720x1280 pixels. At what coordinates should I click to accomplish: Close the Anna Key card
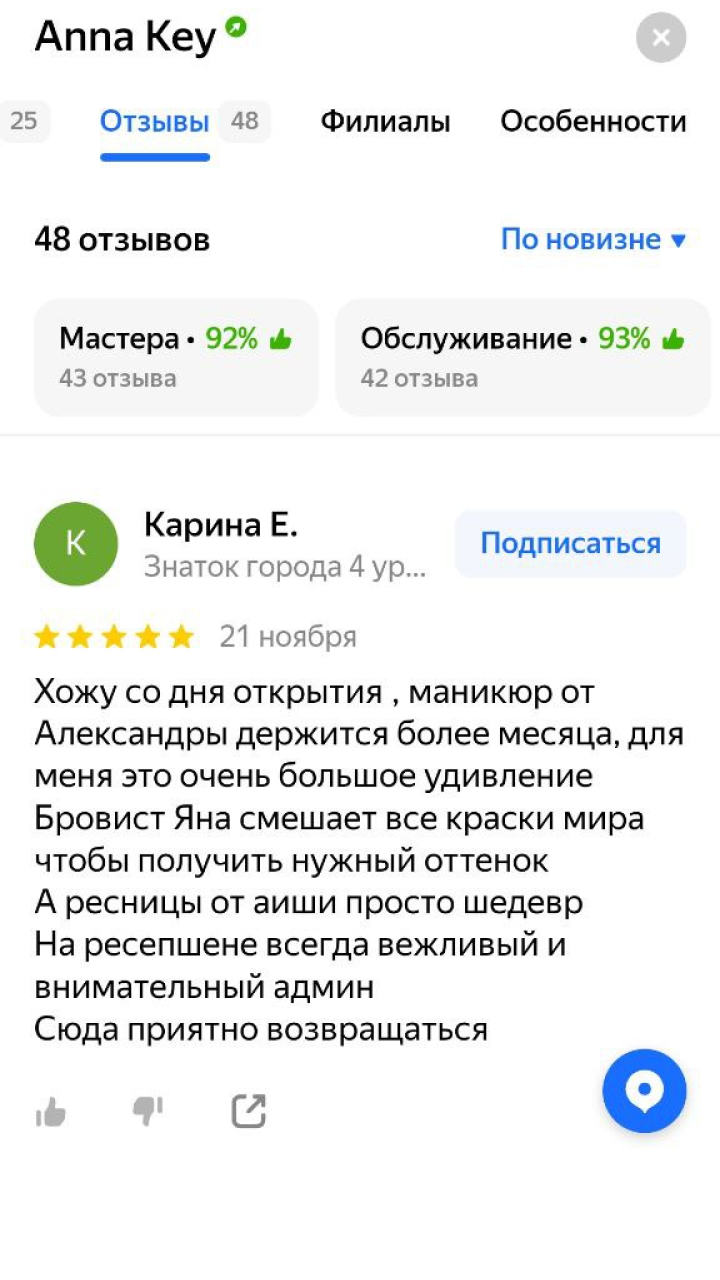tap(661, 38)
